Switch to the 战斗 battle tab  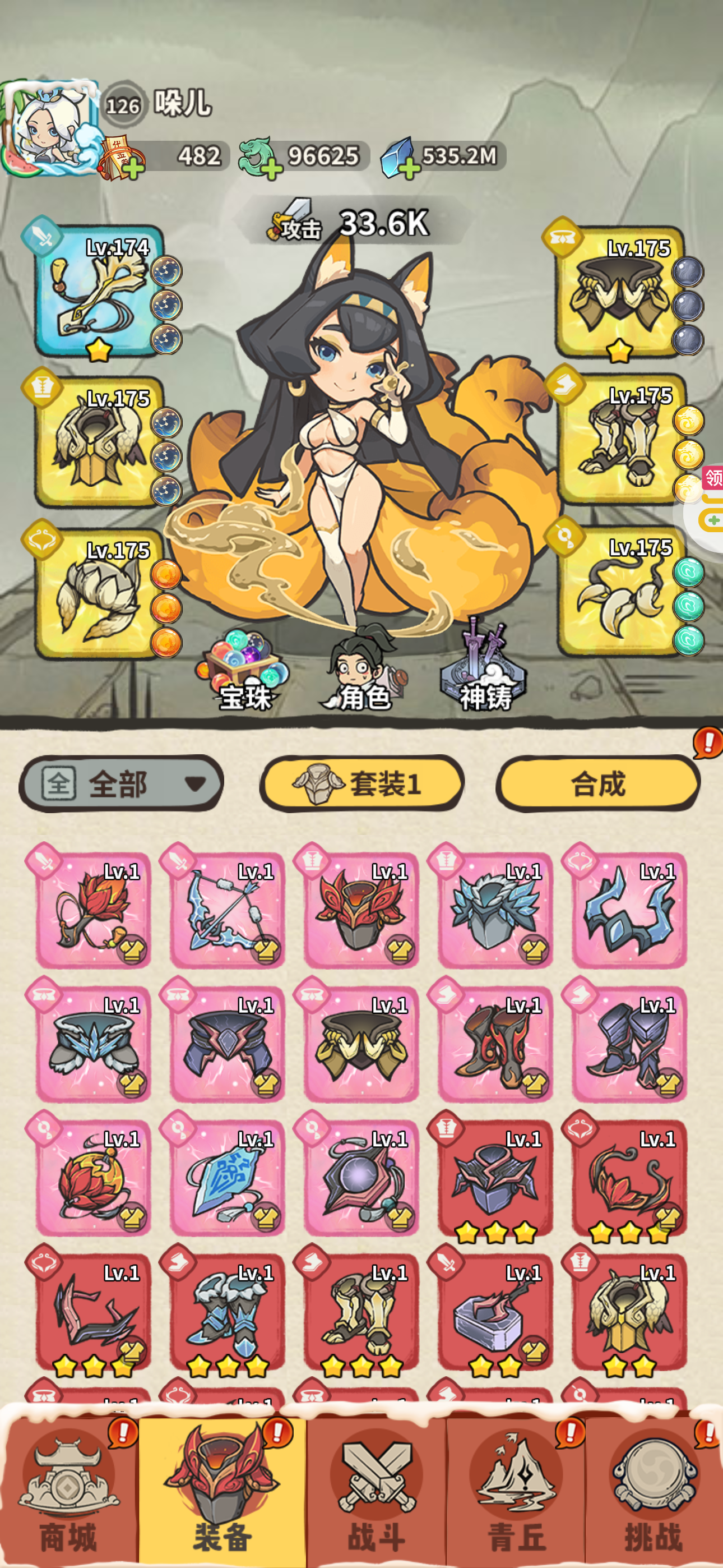point(376,1490)
